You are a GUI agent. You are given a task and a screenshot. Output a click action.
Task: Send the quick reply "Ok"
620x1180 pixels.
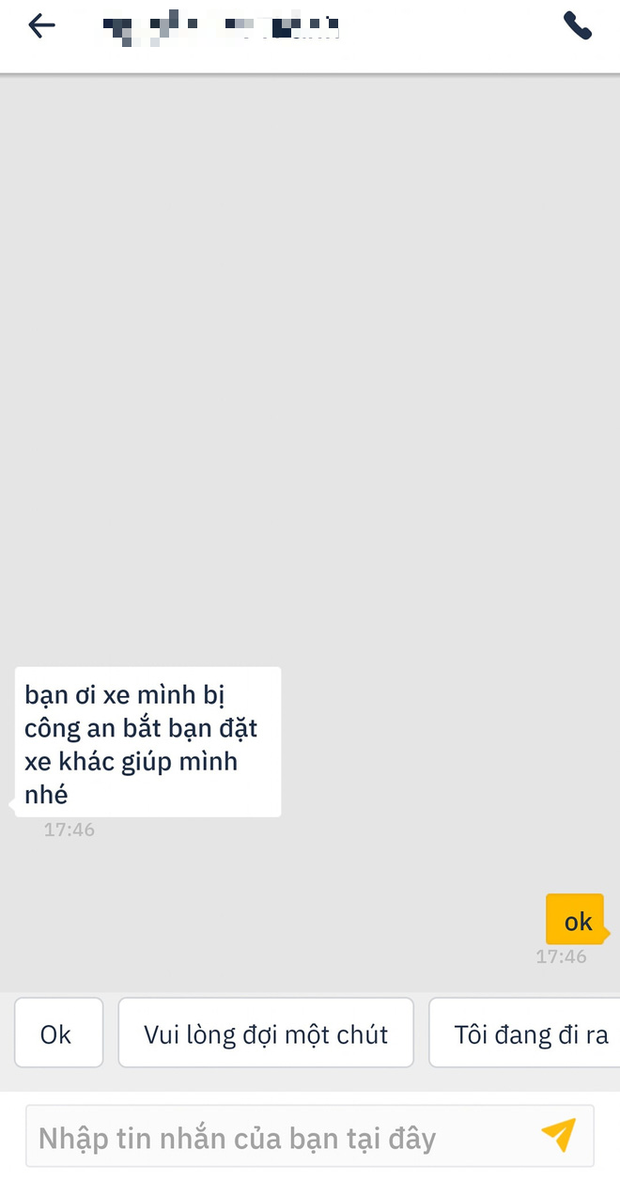(x=58, y=1033)
